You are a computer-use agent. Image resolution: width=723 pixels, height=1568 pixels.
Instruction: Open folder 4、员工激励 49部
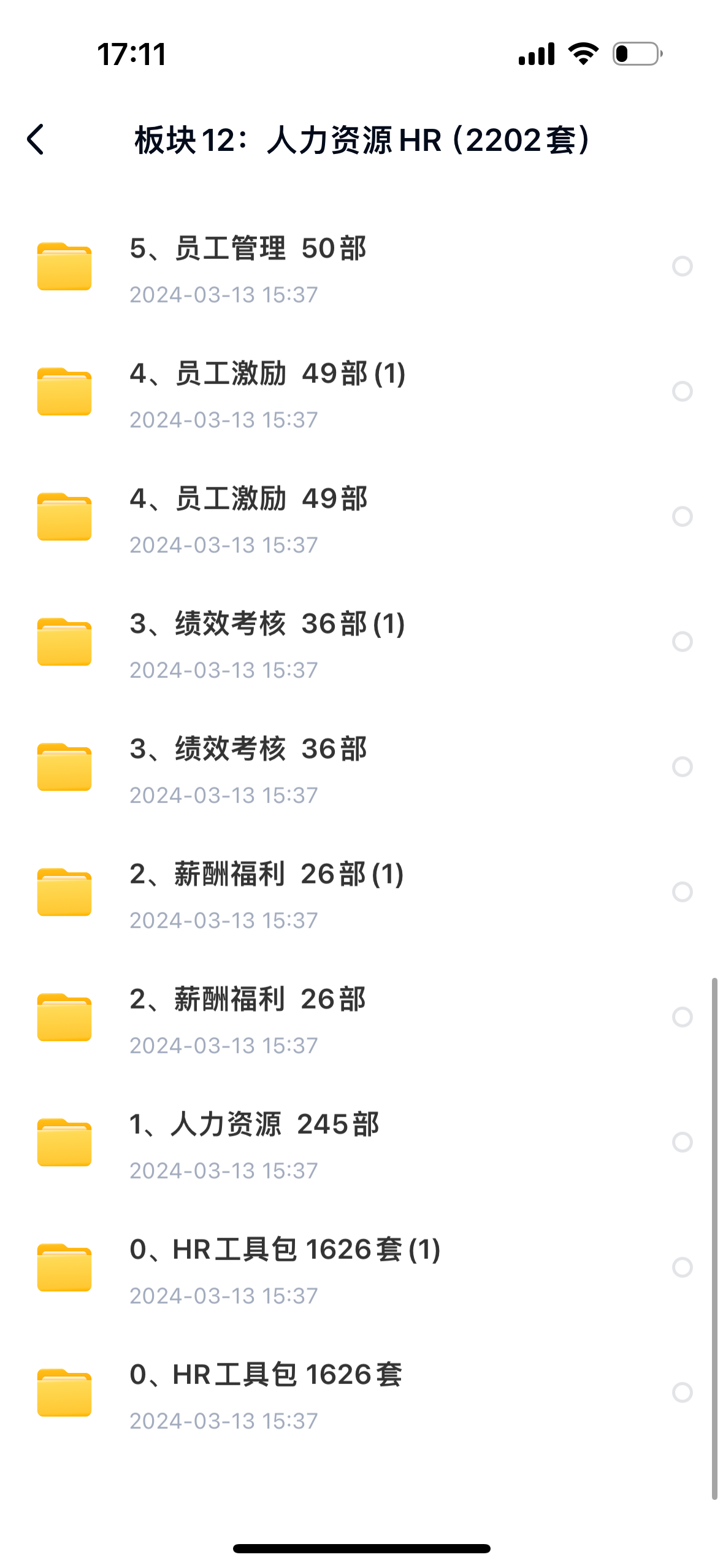pos(248,517)
